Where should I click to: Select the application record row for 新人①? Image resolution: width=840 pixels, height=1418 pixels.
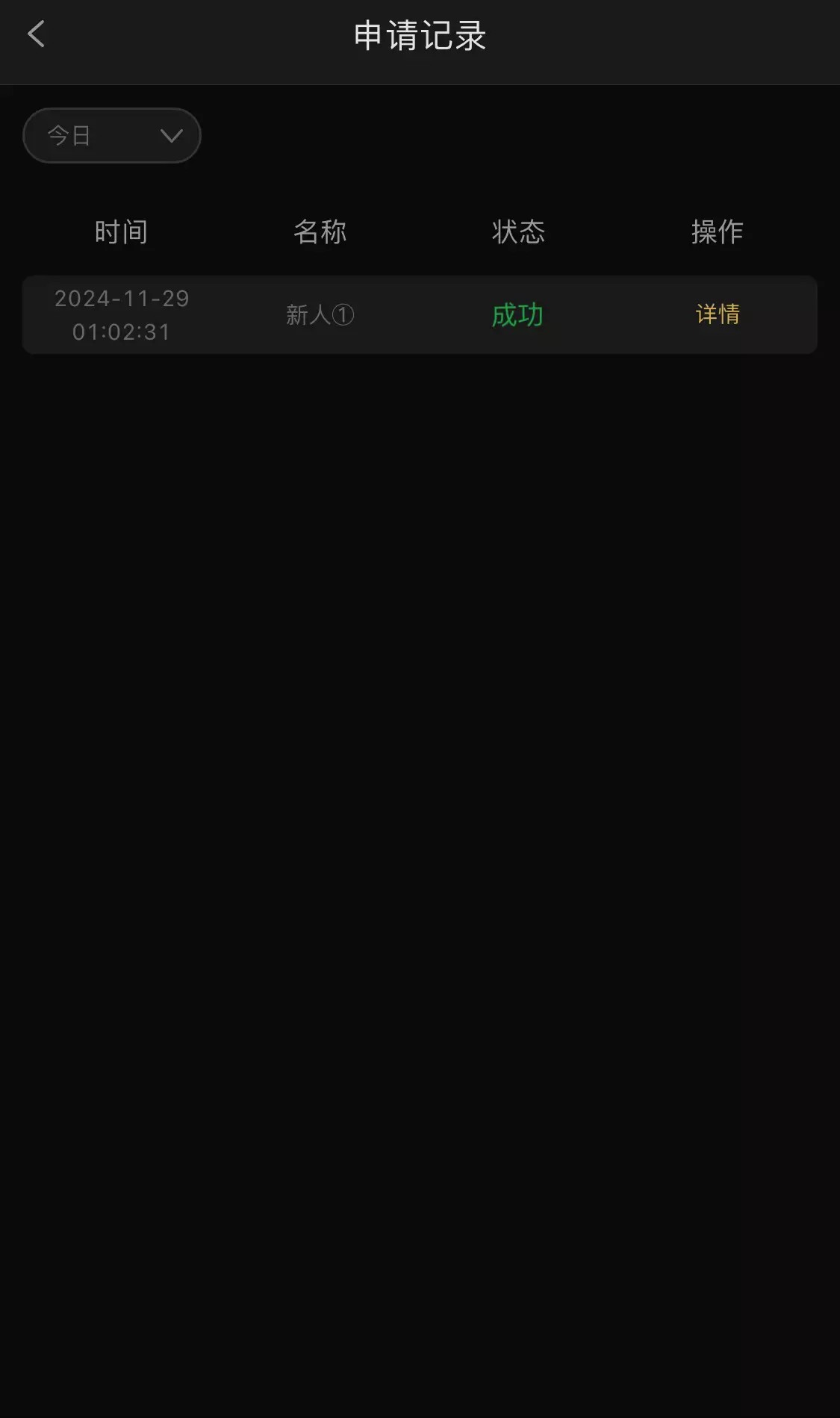tap(420, 314)
